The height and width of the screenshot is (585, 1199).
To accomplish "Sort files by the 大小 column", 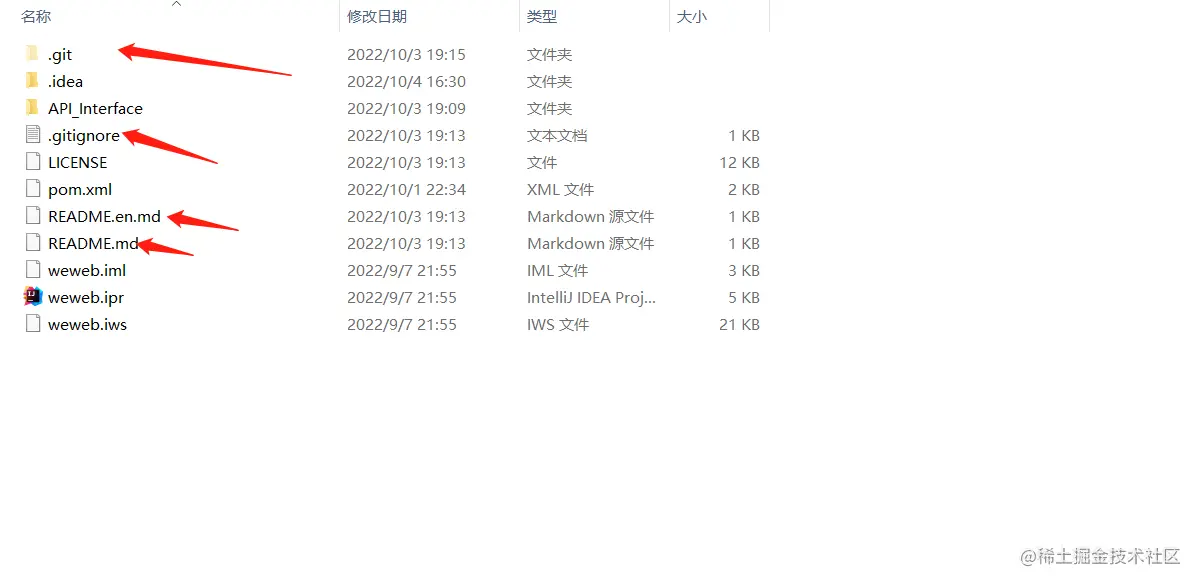I will click(x=692, y=17).
